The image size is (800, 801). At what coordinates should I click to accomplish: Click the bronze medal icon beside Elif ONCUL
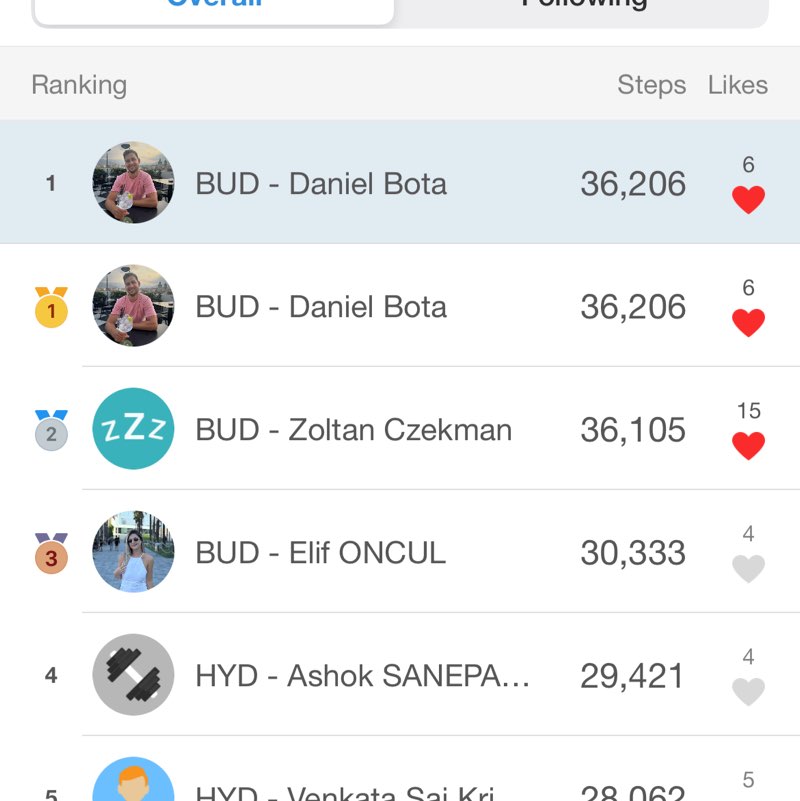(x=51, y=551)
